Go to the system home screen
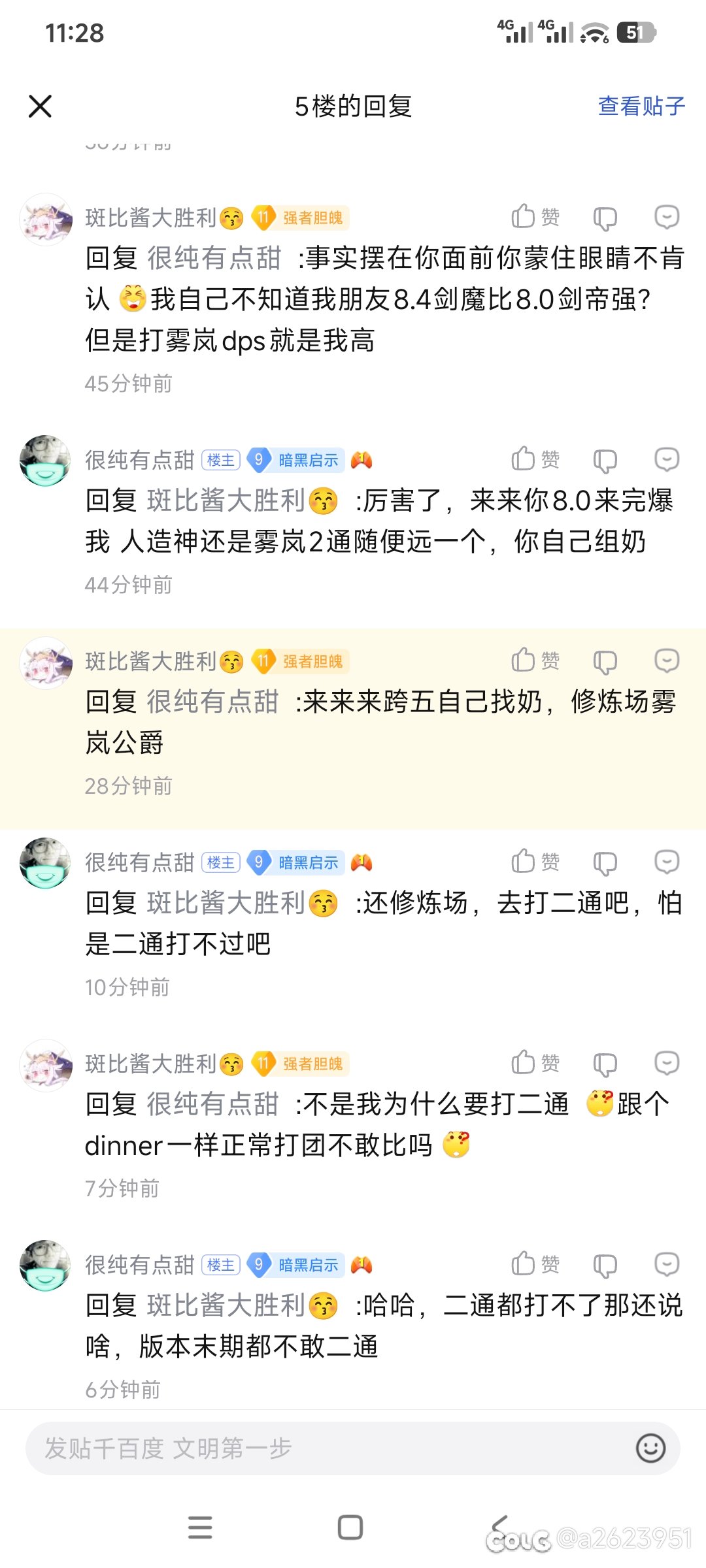Viewport: 706px width, 1568px height. [350, 1527]
